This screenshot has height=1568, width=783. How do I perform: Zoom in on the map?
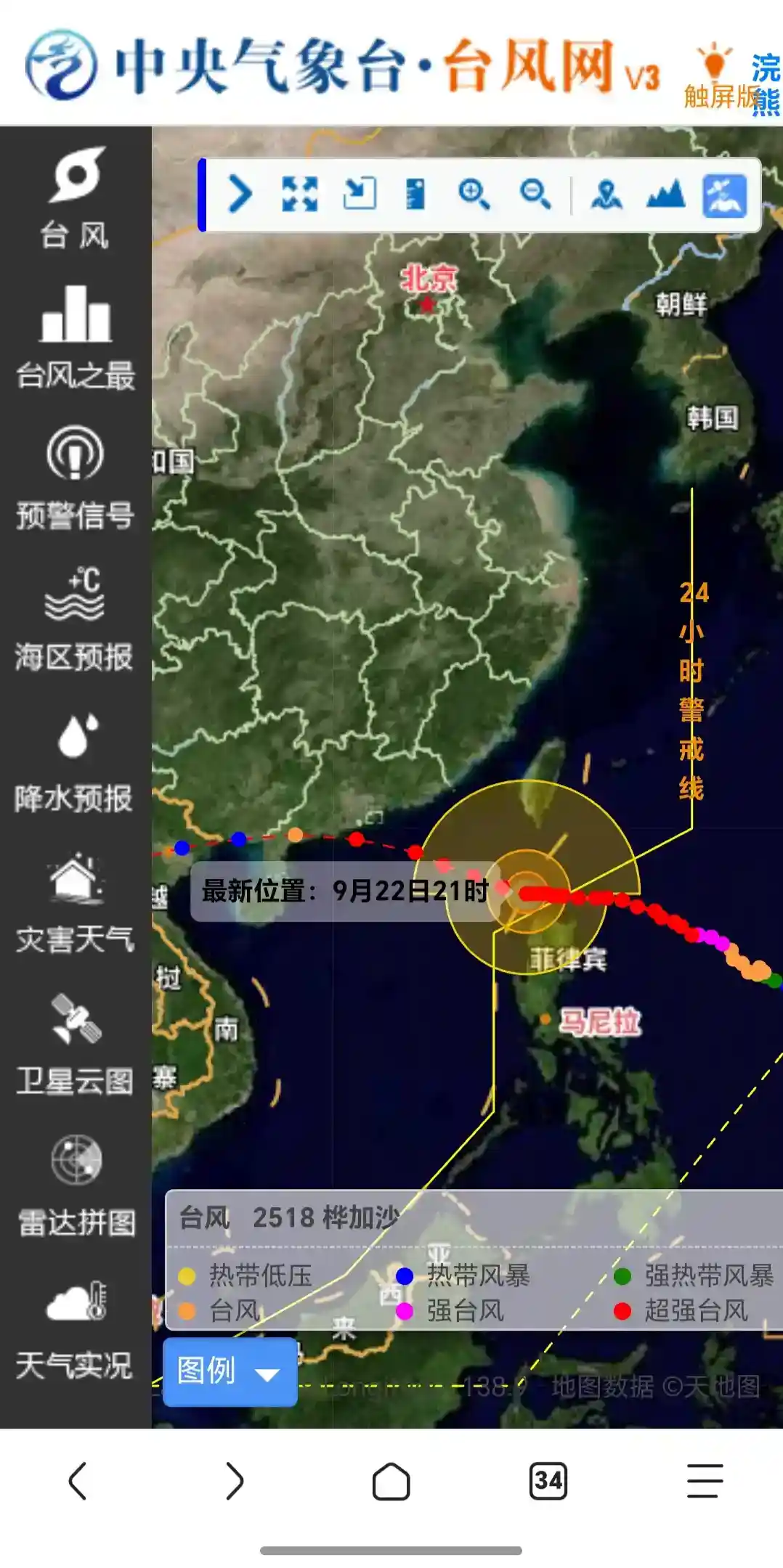[474, 195]
